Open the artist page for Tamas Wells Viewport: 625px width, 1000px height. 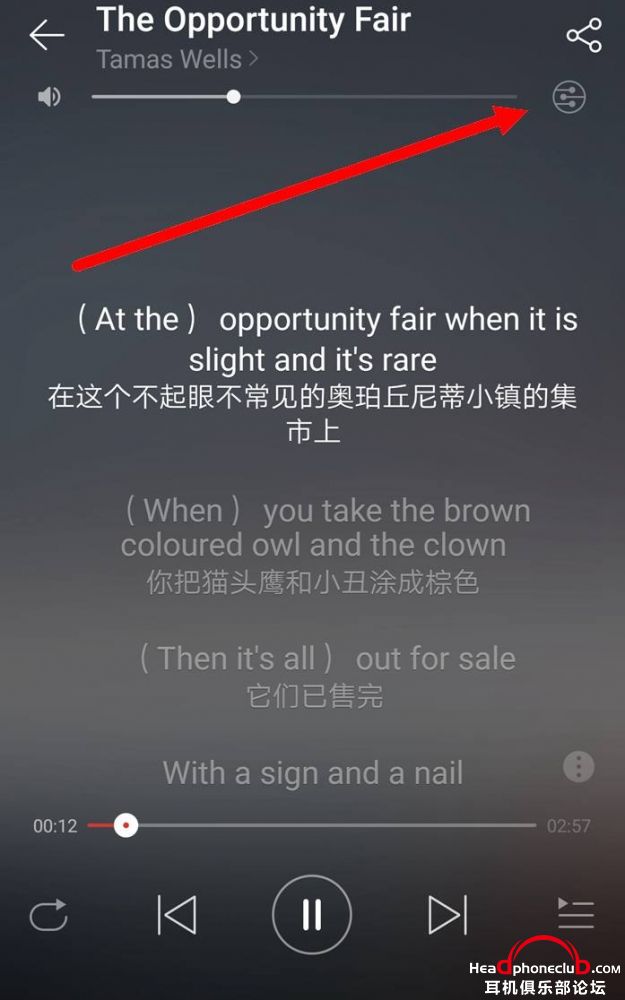(x=176, y=60)
